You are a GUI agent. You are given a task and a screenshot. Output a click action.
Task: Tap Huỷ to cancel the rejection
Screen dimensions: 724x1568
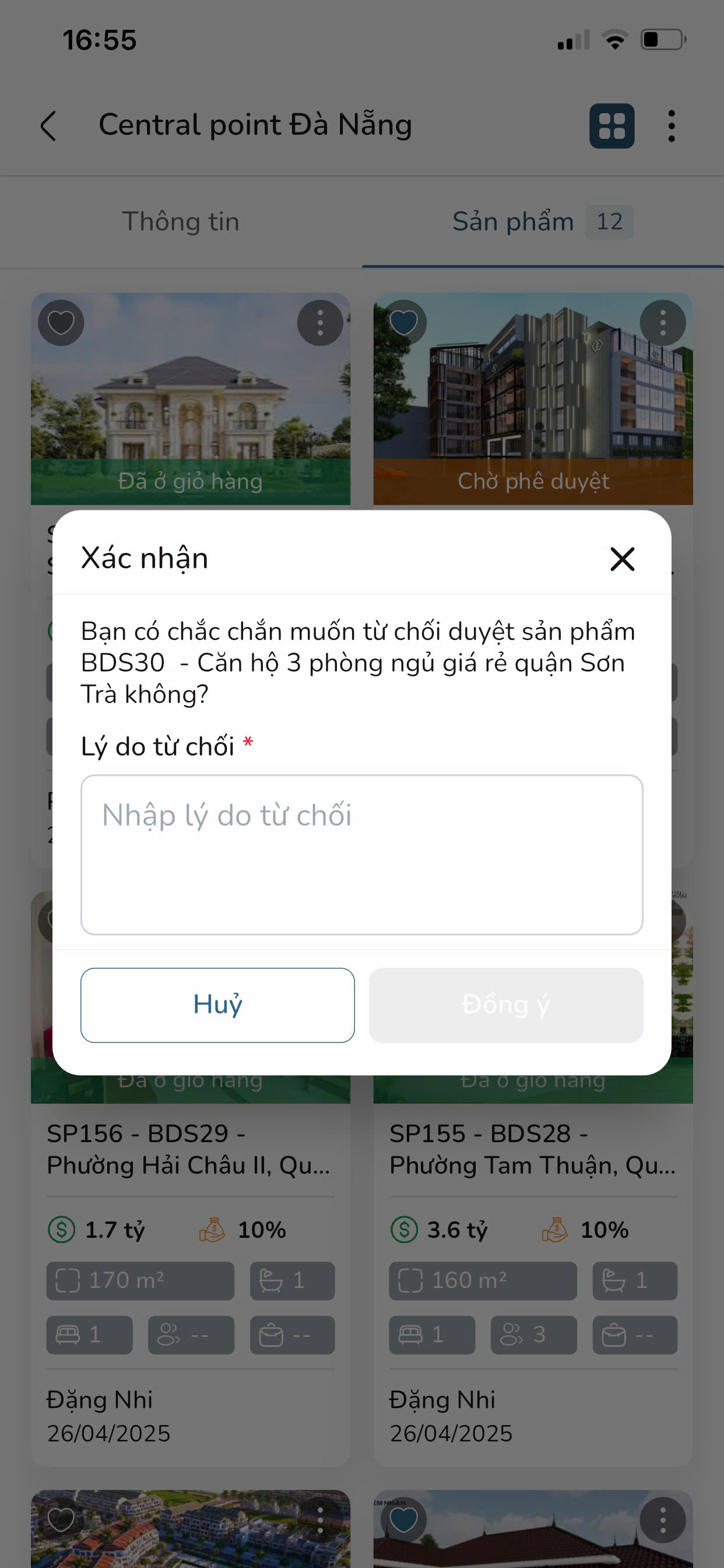point(217,1005)
